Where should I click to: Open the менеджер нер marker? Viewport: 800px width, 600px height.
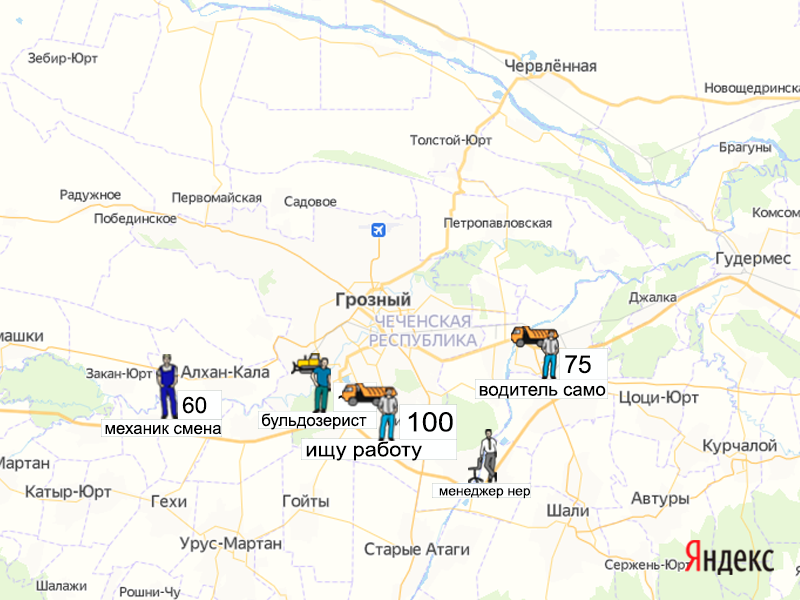[487, 457]
